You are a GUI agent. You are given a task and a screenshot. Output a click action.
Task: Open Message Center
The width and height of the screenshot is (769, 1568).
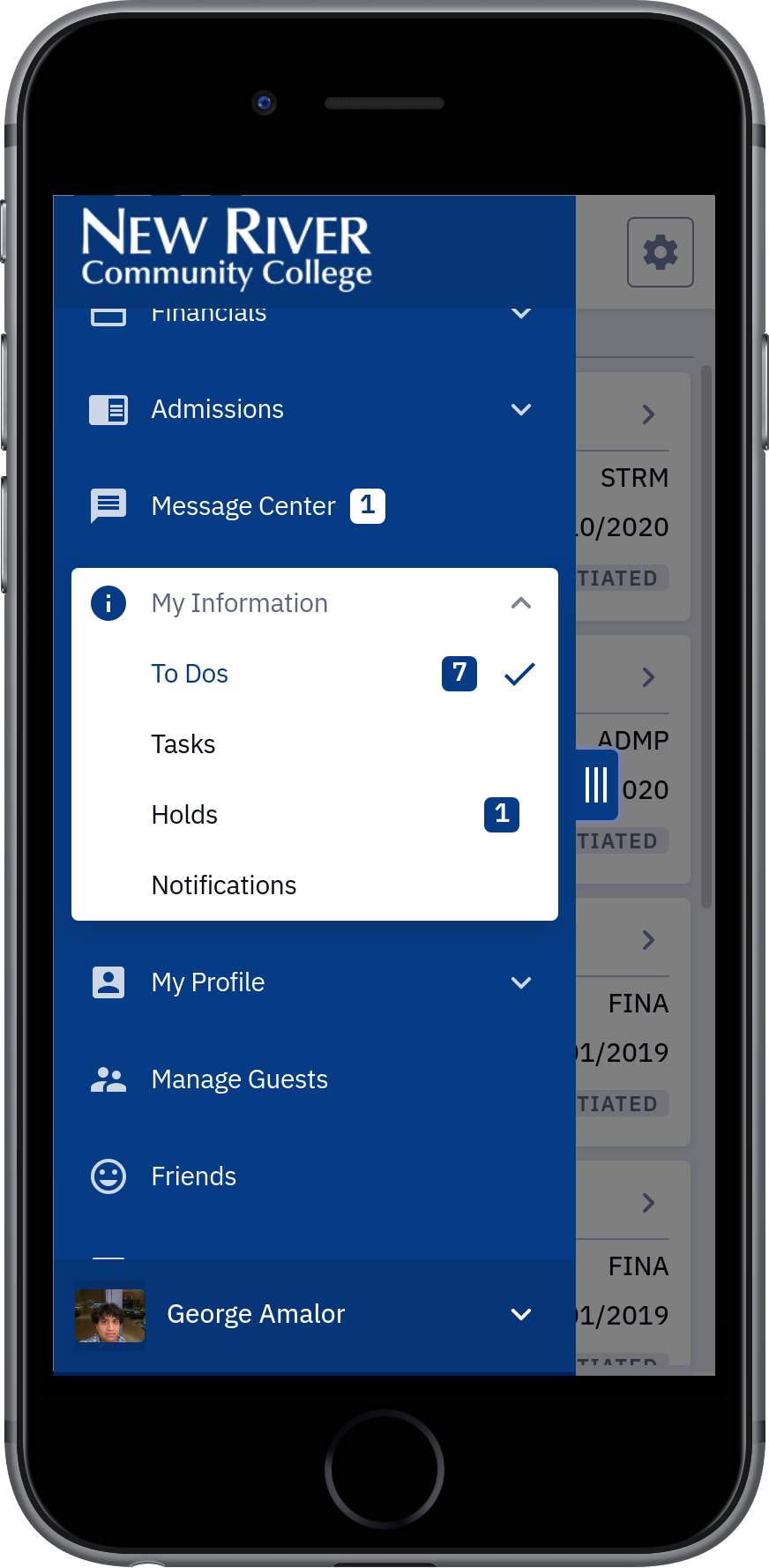(x=315, y=506)
